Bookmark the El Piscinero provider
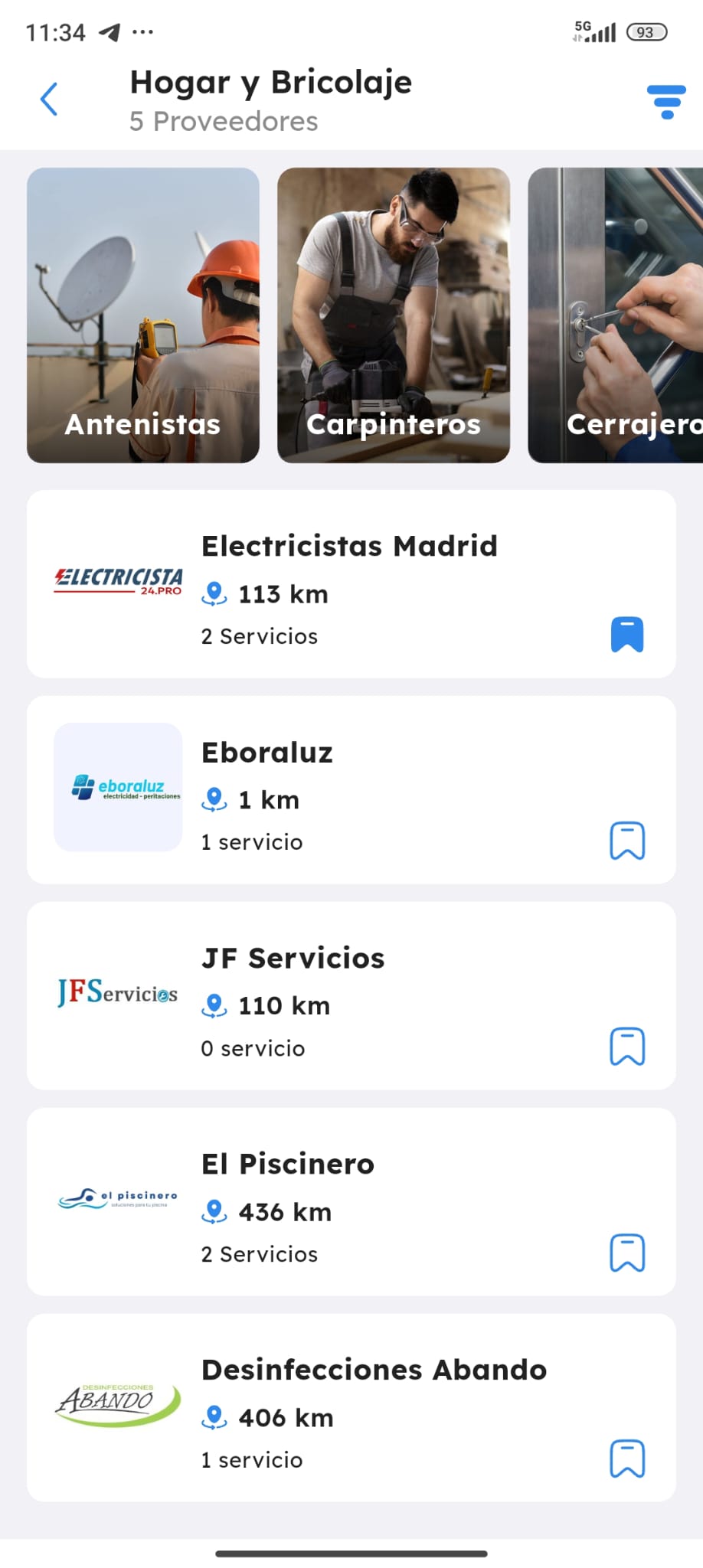The width and height of the screenshot is (703, 1568). pos(626,1253)
